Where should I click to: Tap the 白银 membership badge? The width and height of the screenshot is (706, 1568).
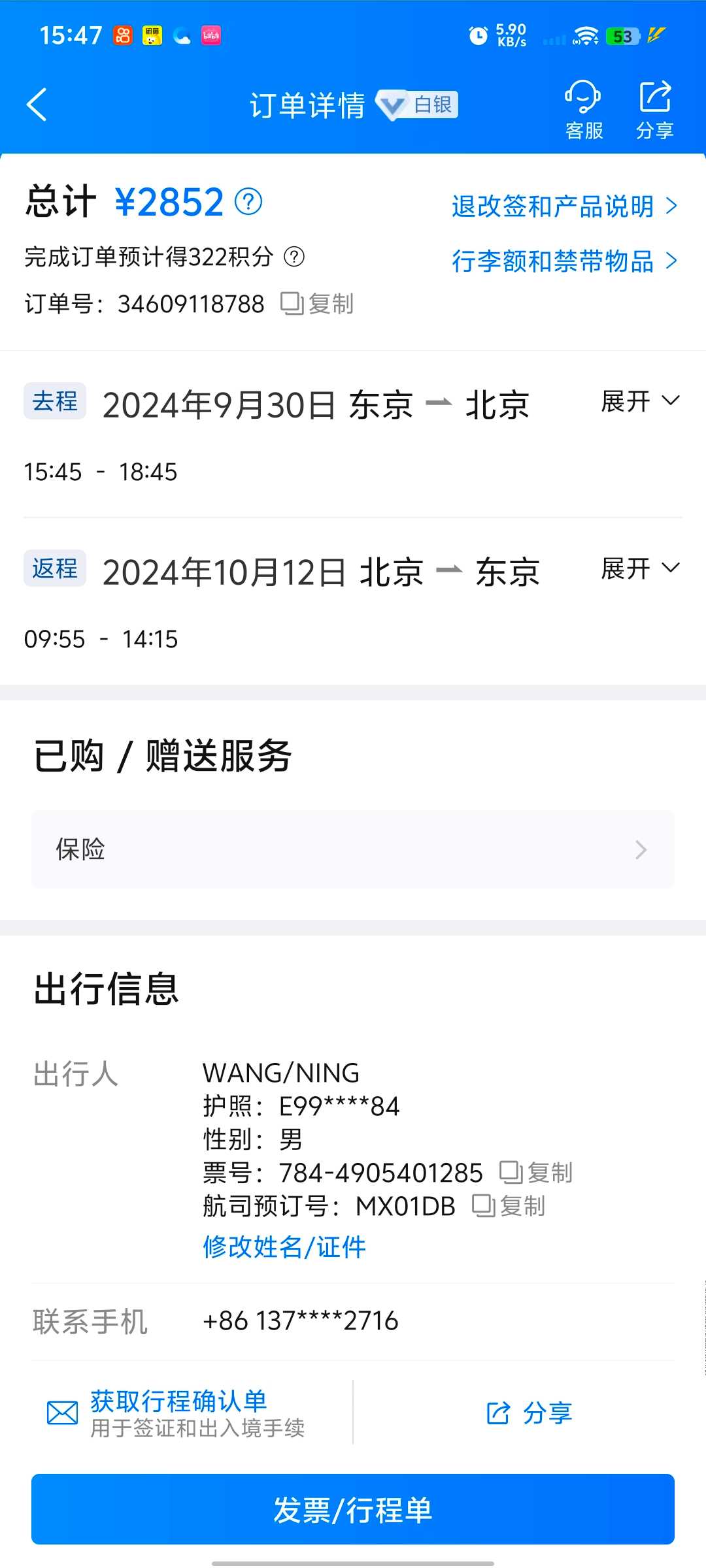[418, 105]
